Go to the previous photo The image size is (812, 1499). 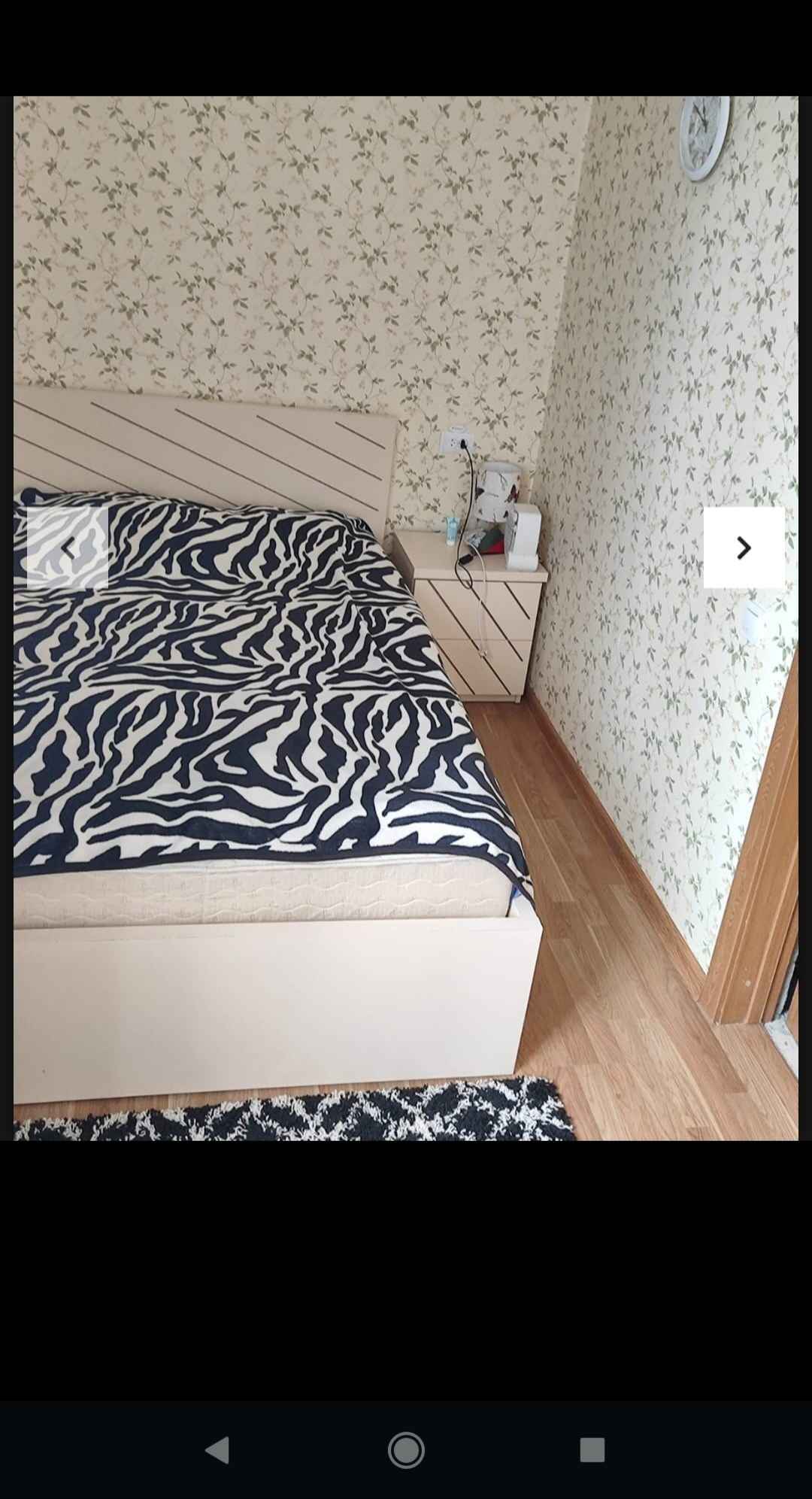pyautogui.click(x=68, y=548)
